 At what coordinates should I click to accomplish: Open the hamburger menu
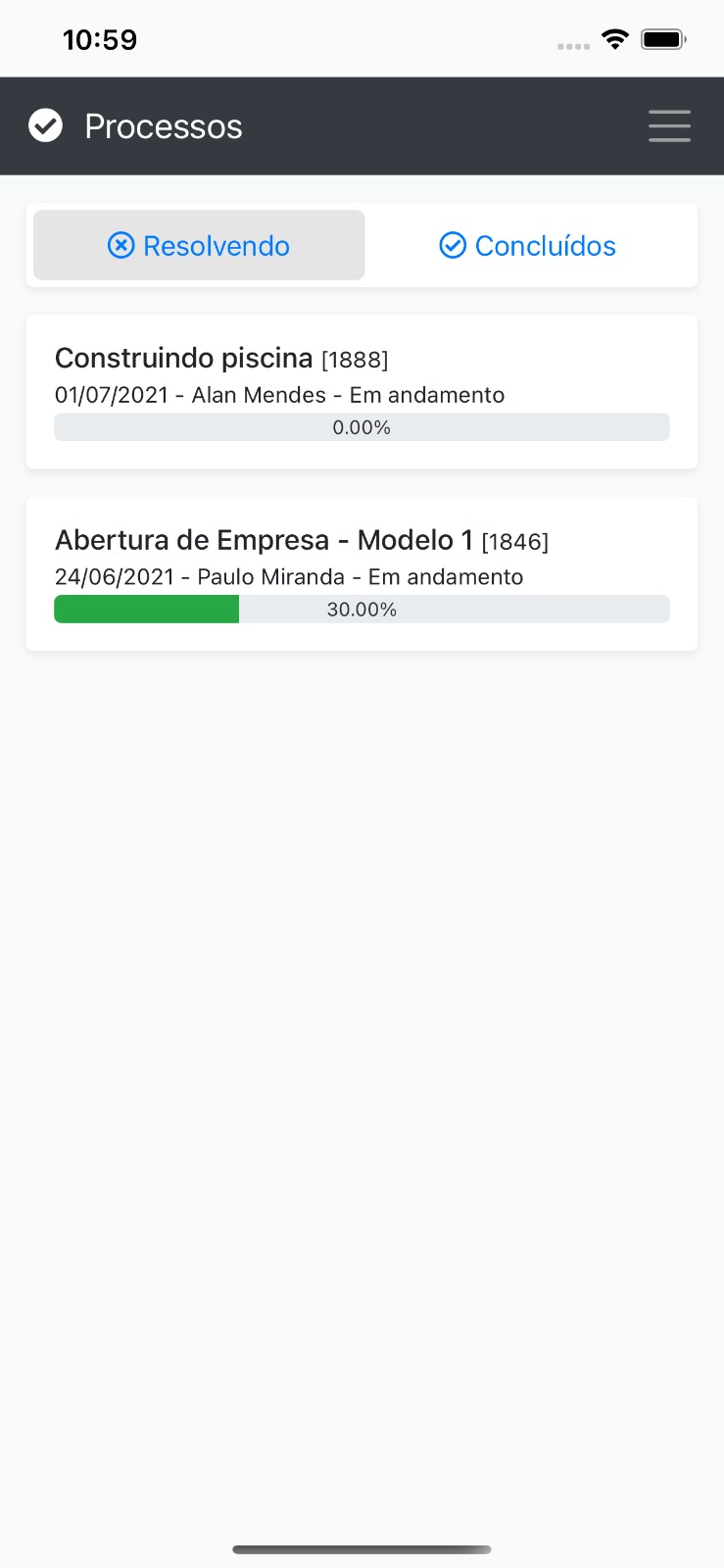669,125
